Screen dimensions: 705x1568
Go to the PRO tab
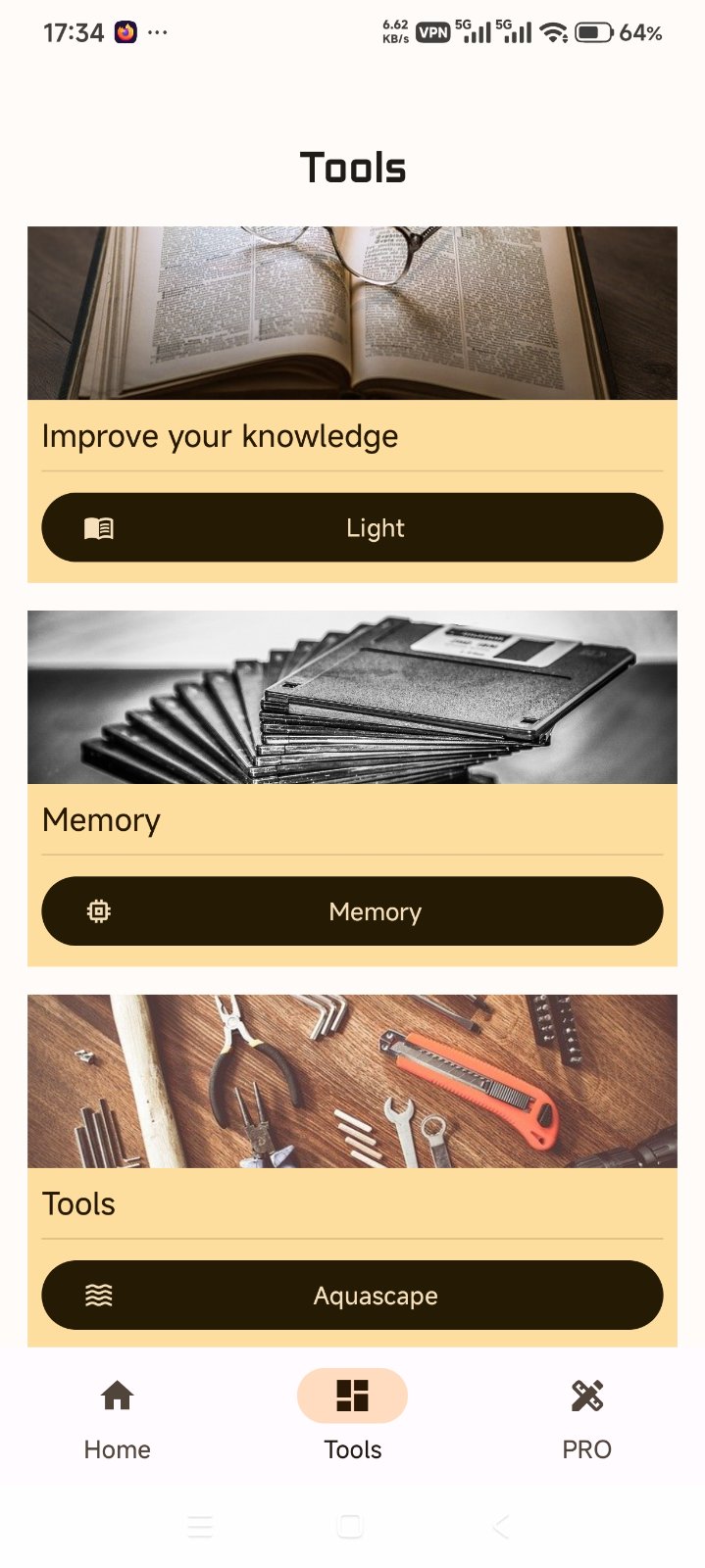click(586, 1415)
